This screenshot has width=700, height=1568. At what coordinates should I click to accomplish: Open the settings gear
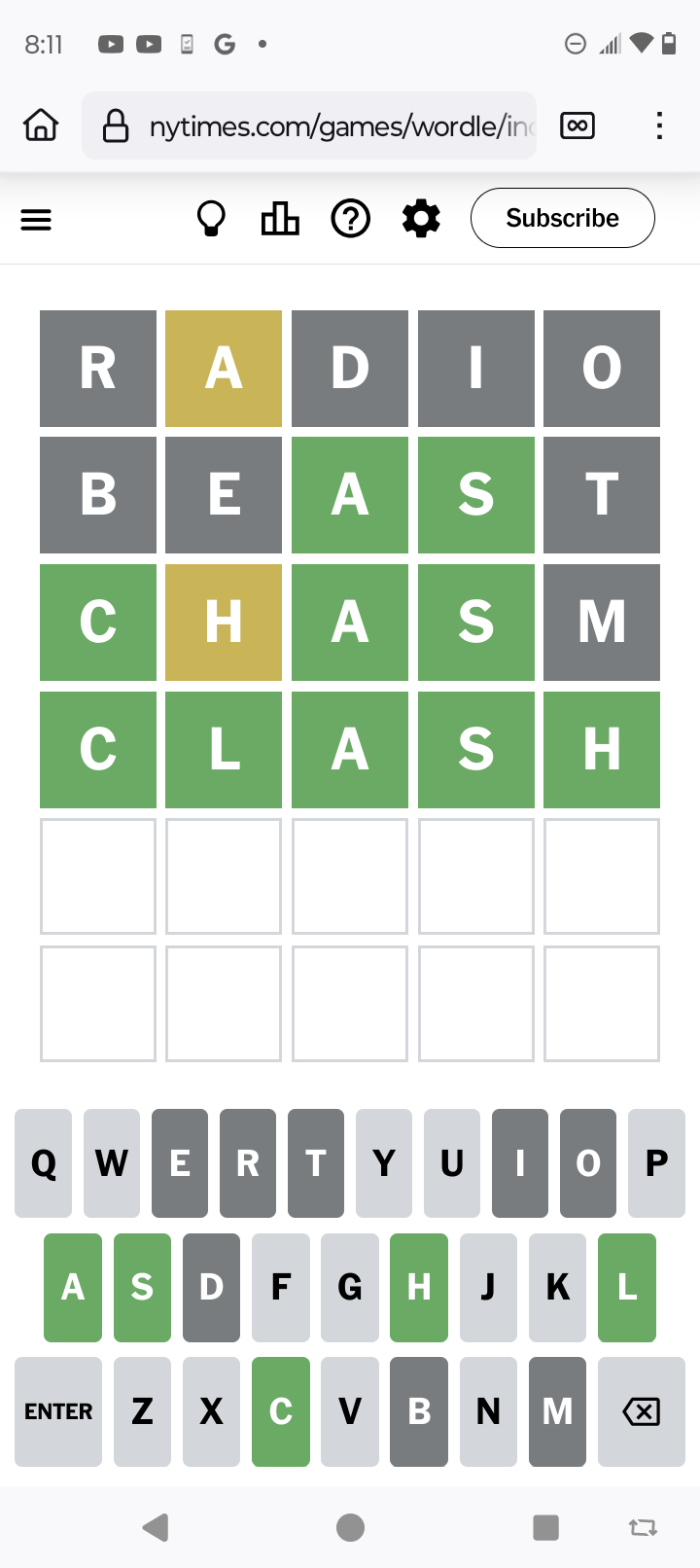click(421, 219)
